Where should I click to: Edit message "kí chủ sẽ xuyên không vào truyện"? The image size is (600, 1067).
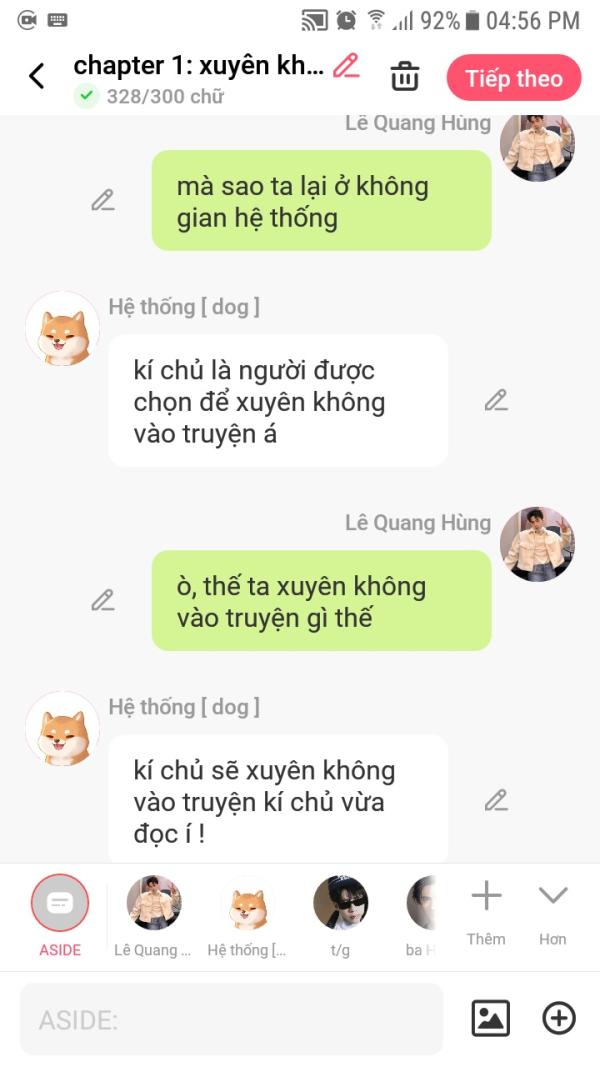497,800
